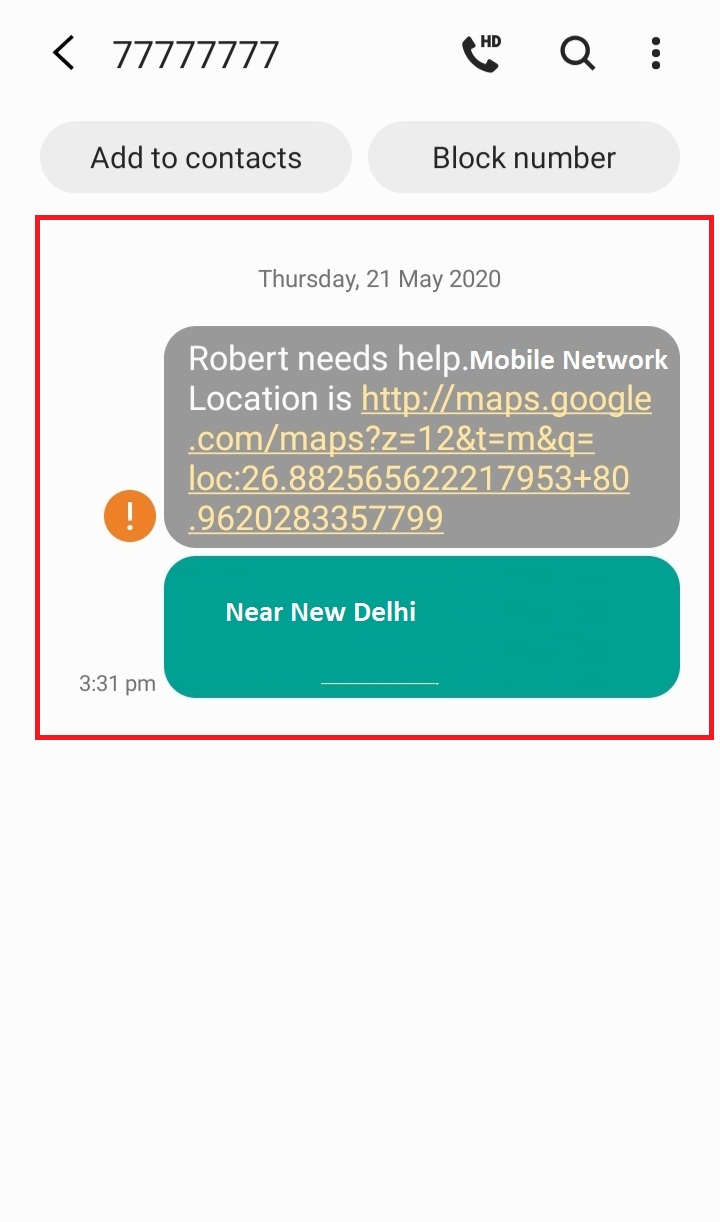Tap the orange message error icon
Screen dimensions: 720x1222
tap(130, 517)
